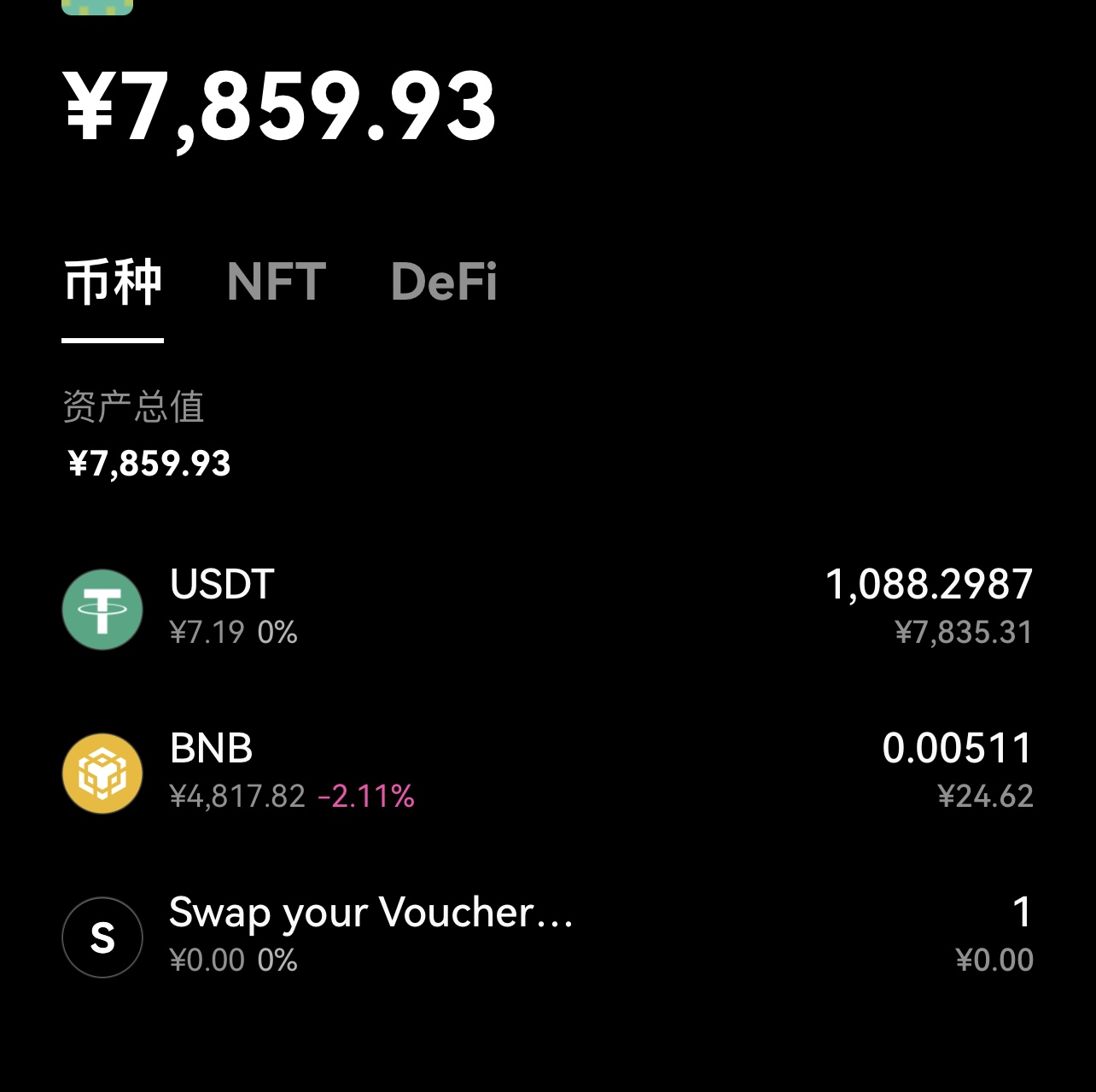Open the DeFi tab

[444, 282]
